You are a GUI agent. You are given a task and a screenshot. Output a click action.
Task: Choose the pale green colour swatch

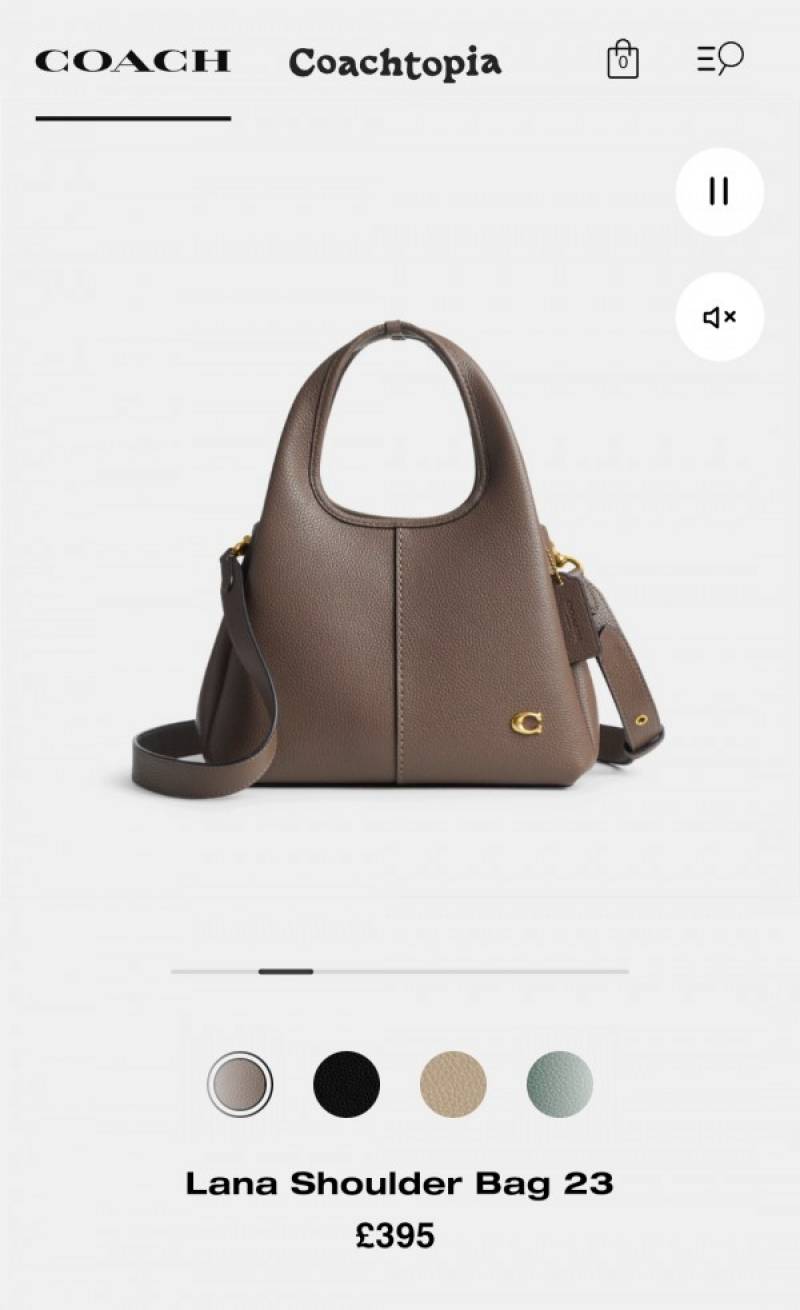pos(559,1084)
